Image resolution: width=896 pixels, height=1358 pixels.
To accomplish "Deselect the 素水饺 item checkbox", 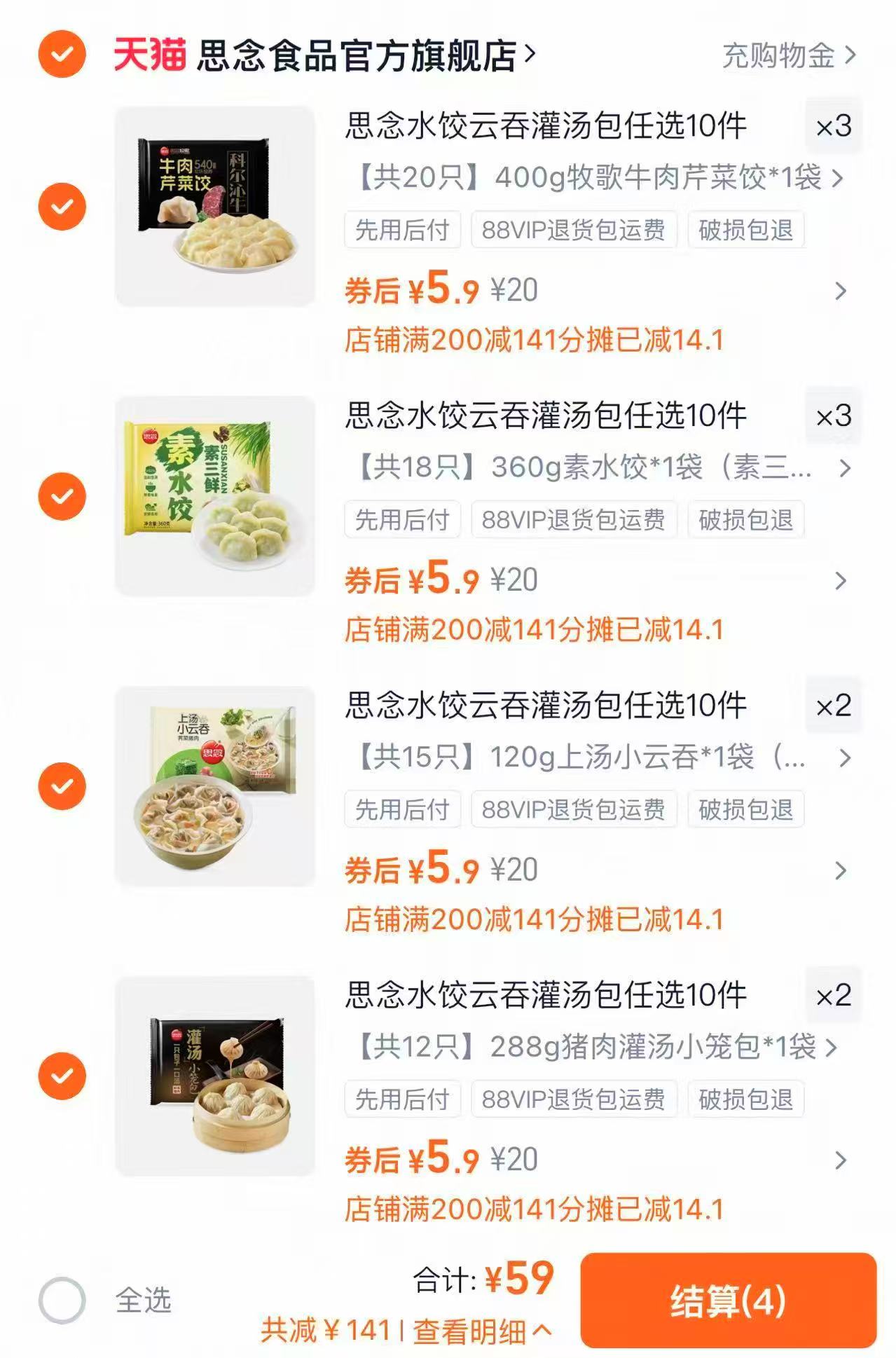I will (62, 495).
